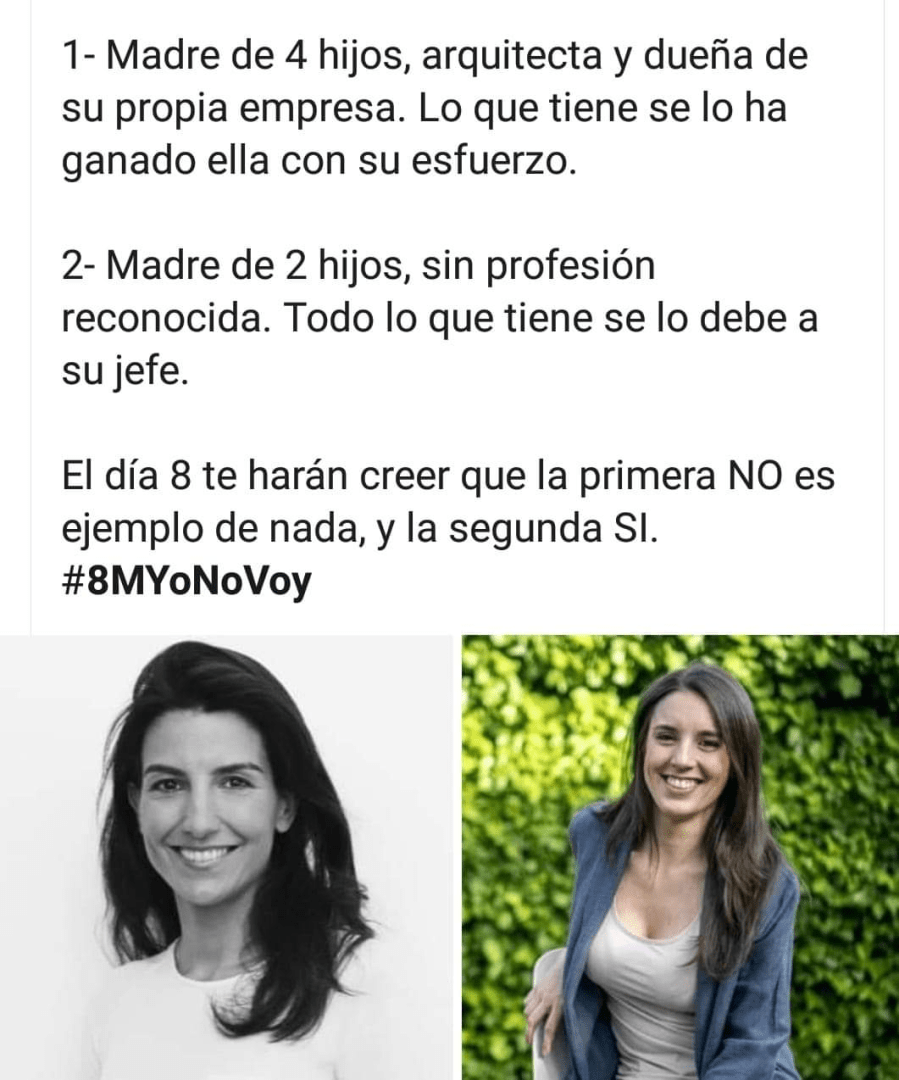The width and height of the screenshot is (899, 1080).
Task: Open the photo with green hedge background
Action: pyautogui.click(x=680, y=858)
